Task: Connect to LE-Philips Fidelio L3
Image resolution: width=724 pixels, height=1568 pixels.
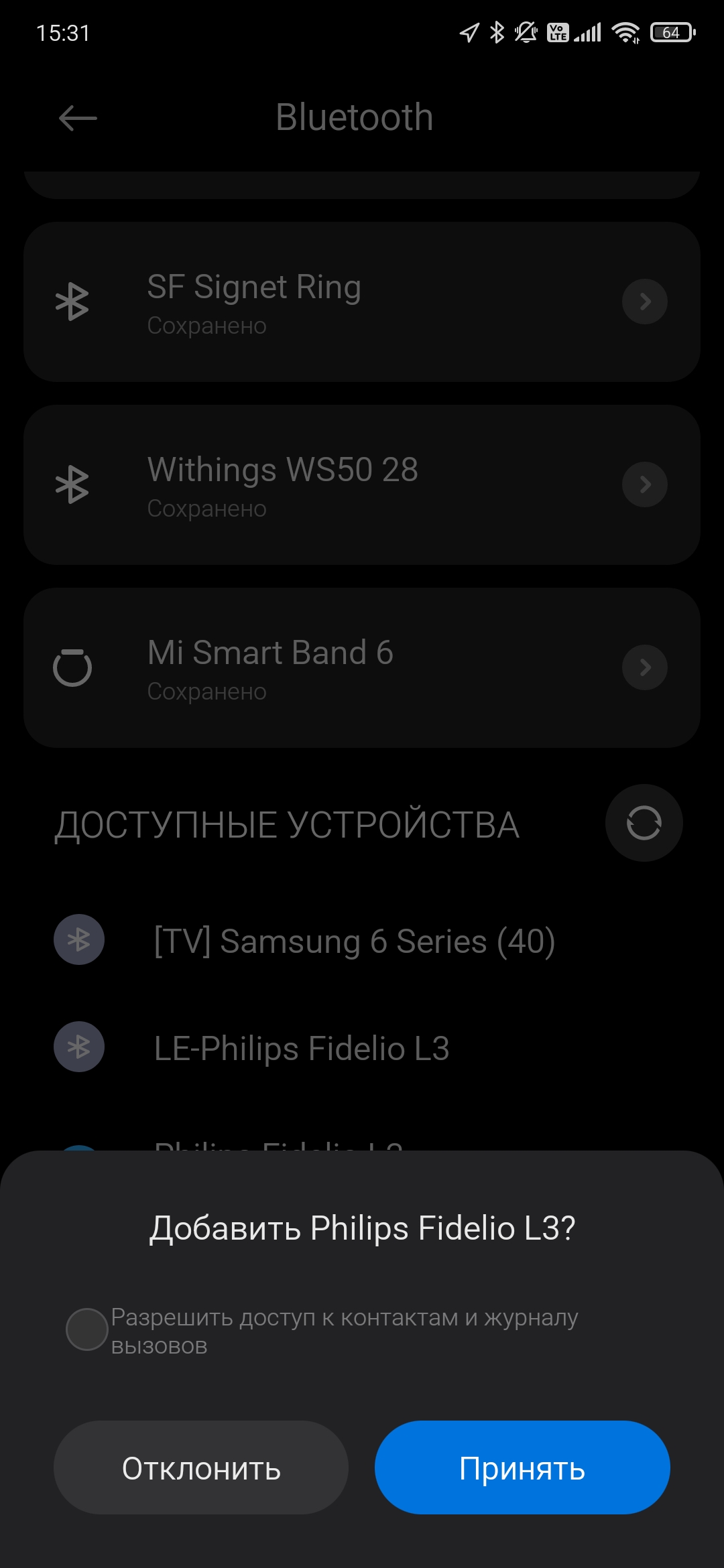Action: click(x=302, y=1048)
